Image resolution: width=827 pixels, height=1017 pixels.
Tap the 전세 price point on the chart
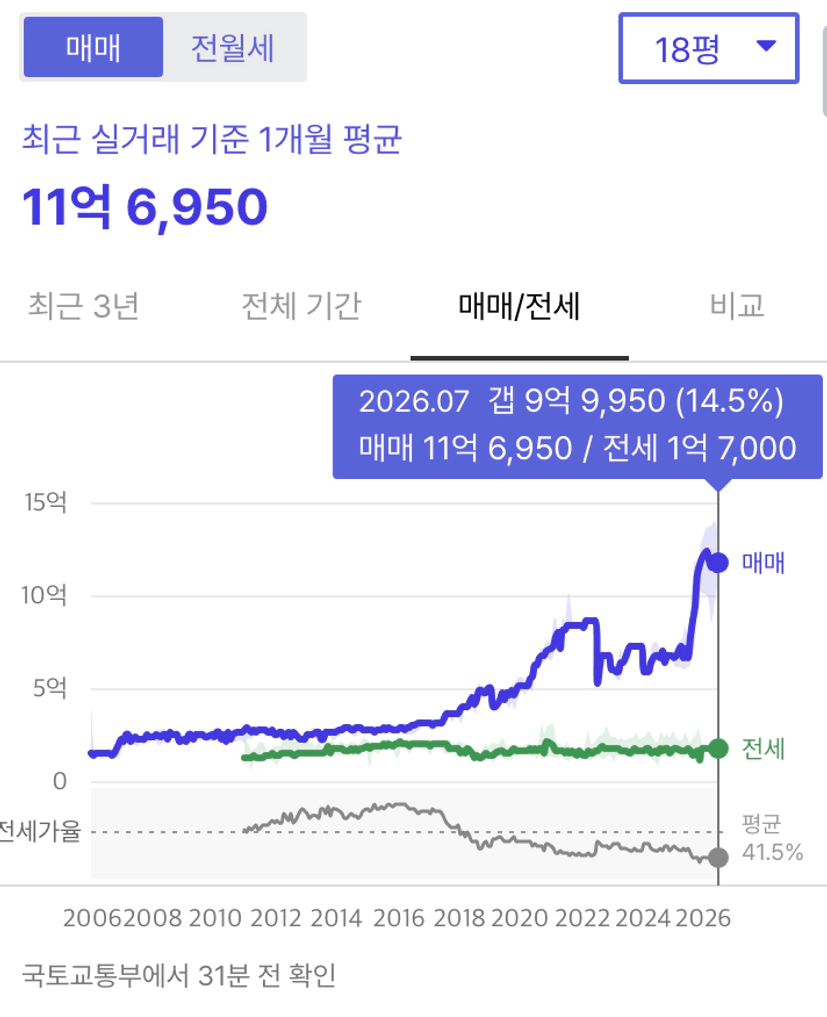tap(718, 748)
